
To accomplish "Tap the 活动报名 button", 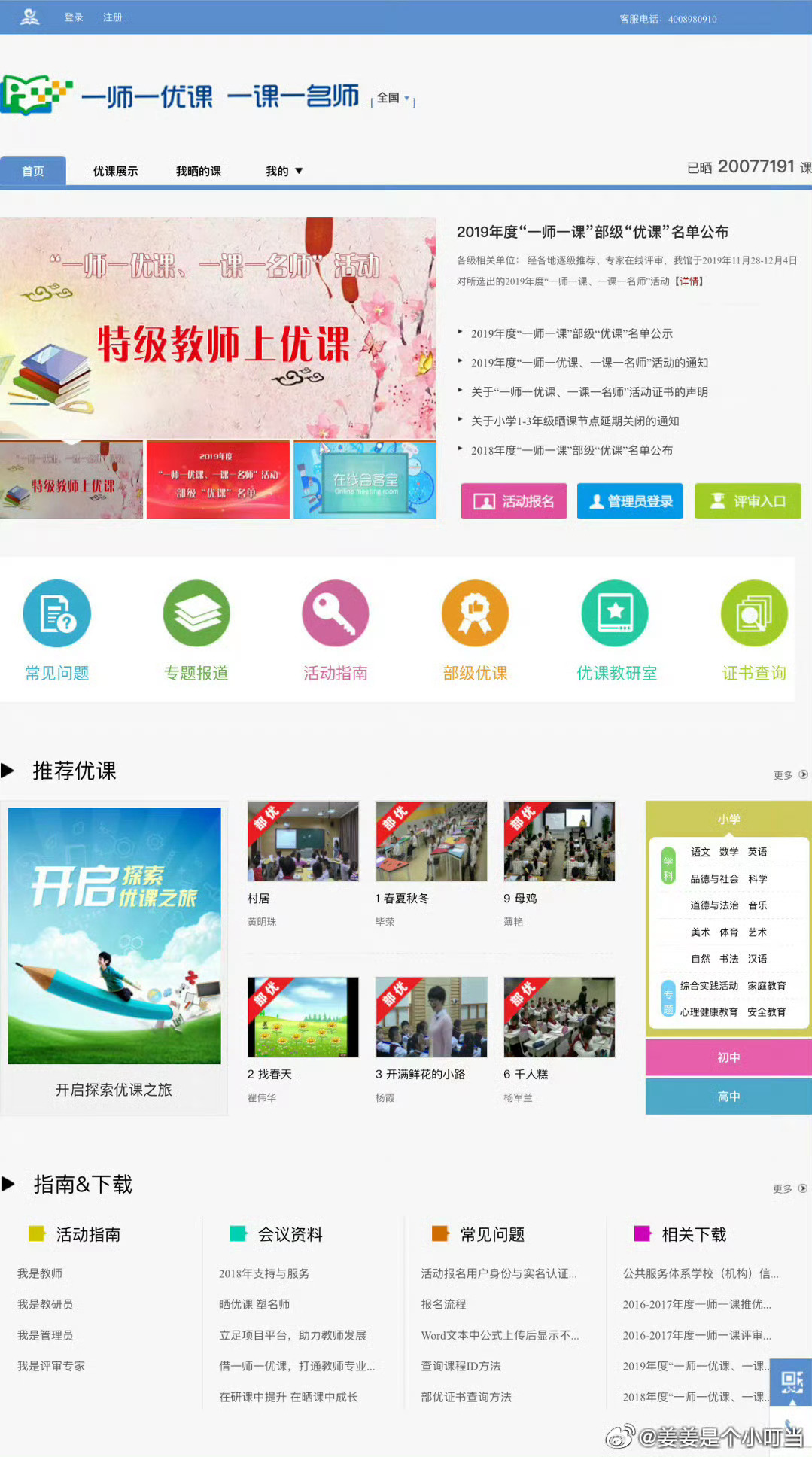I will tap(514, 501).
